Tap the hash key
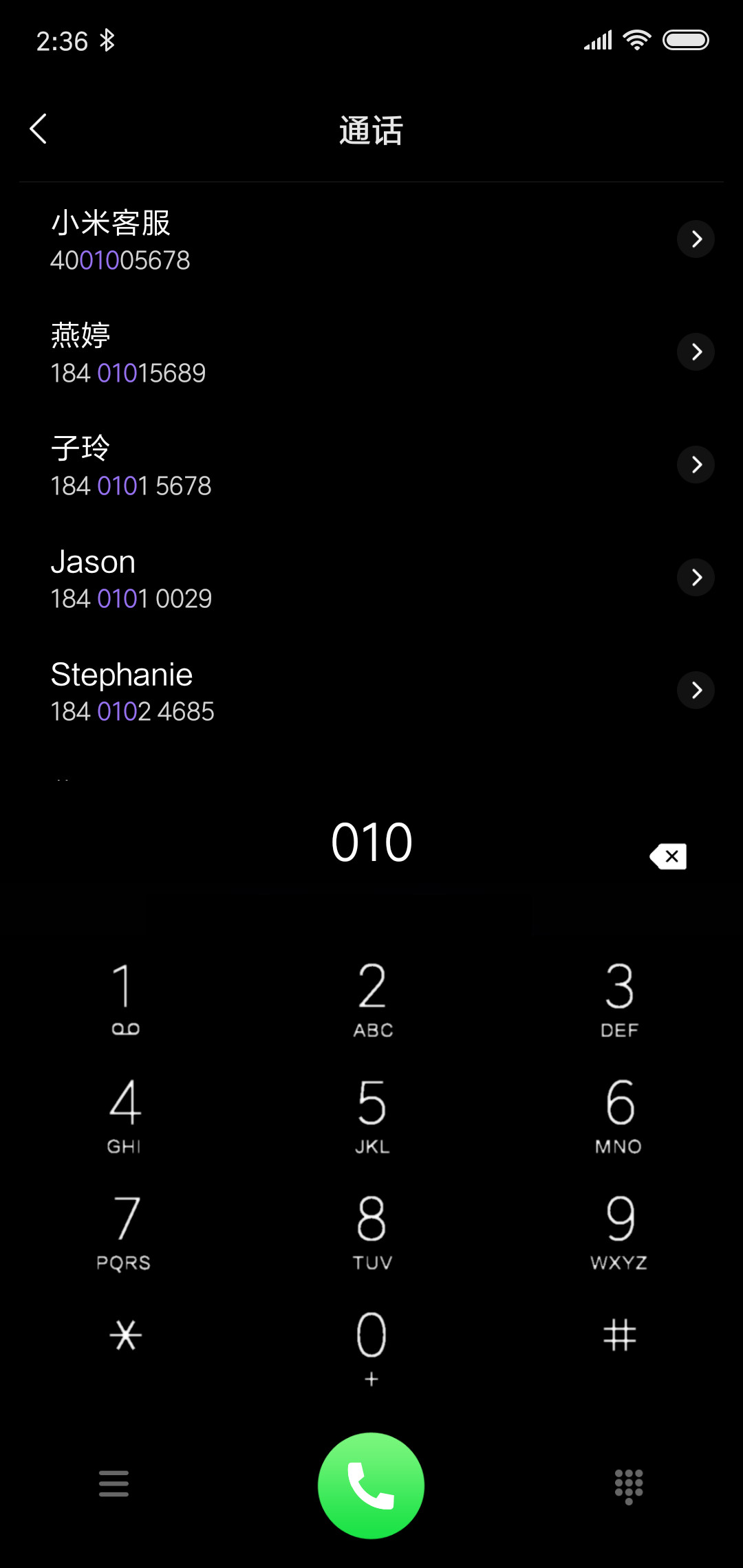Image resolution: width=743 pixels, height=1568 pixels. 619,1336
